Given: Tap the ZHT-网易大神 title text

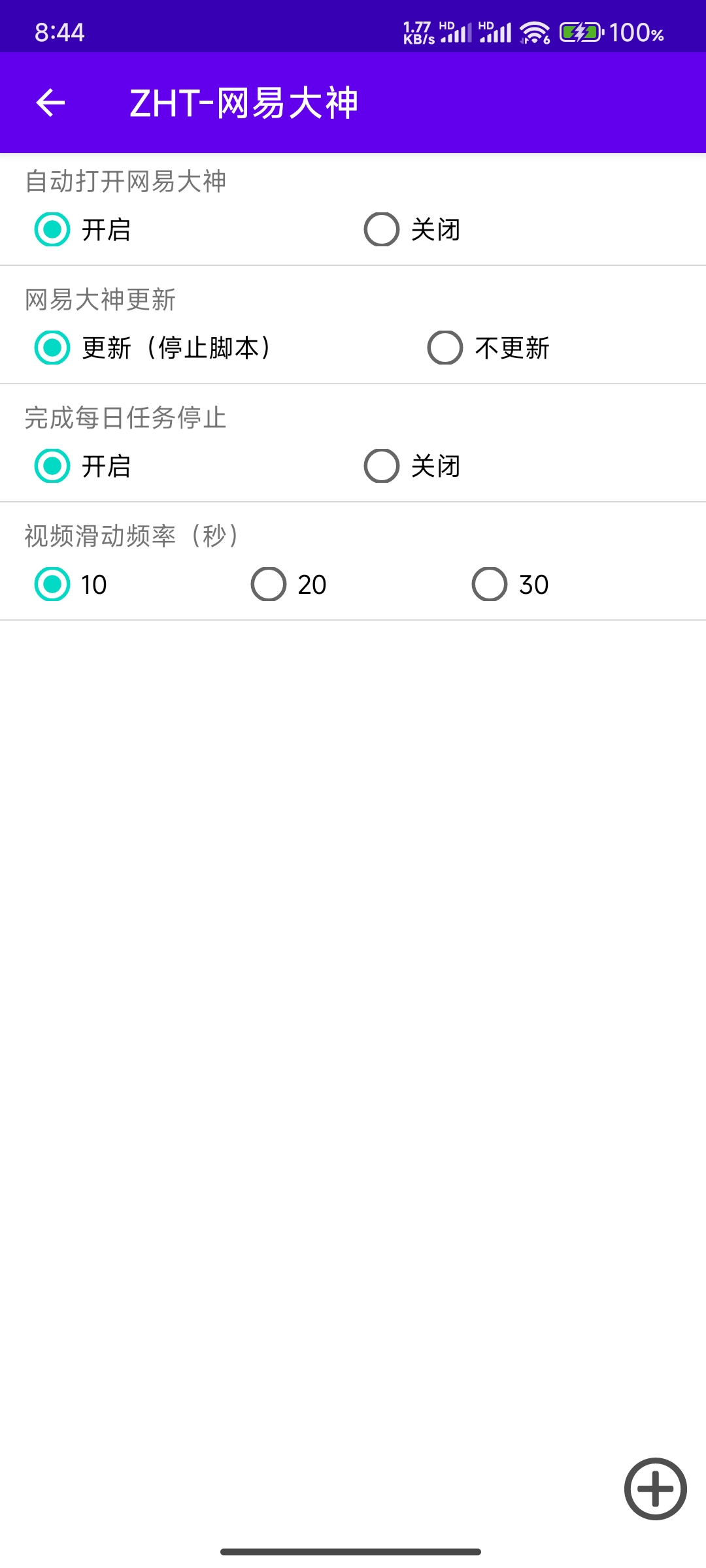Looking at the screenshot, I should click(x=244, y=102).
